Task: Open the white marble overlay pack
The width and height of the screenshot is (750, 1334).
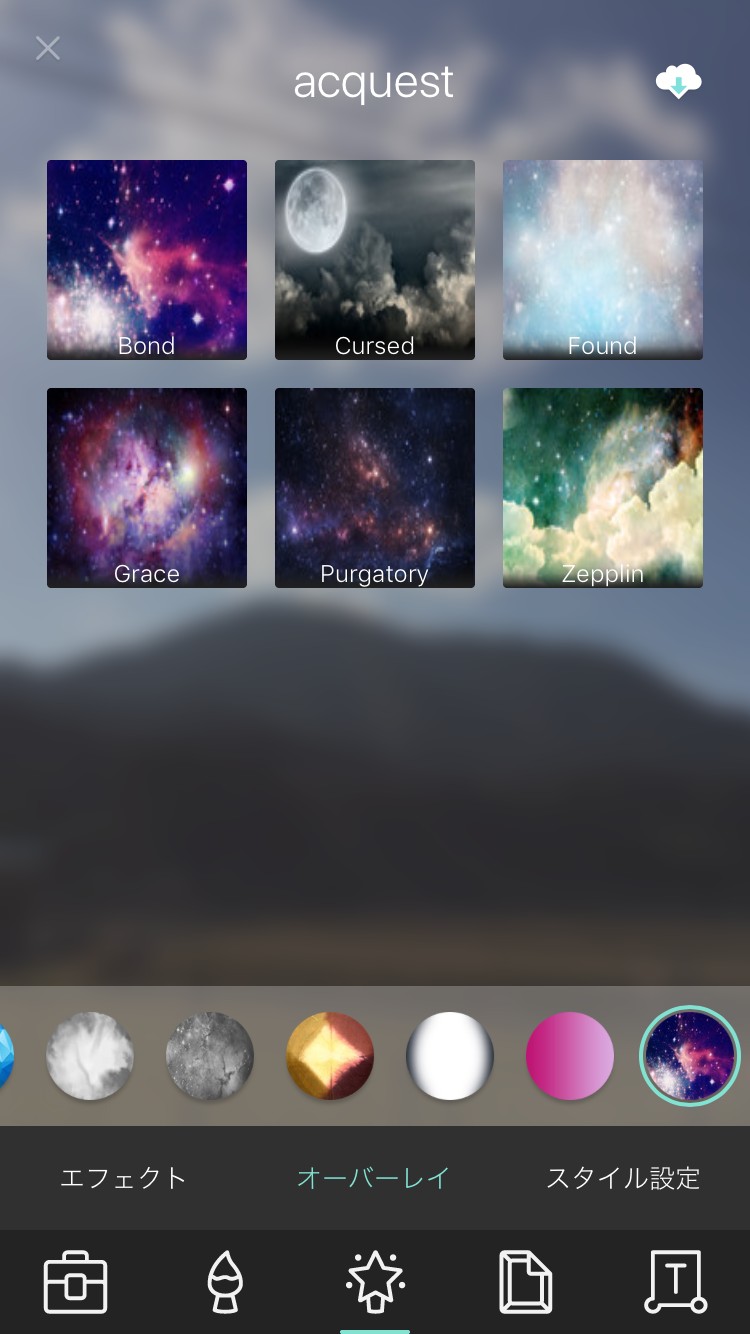Action: click(x=90, y=1056)
